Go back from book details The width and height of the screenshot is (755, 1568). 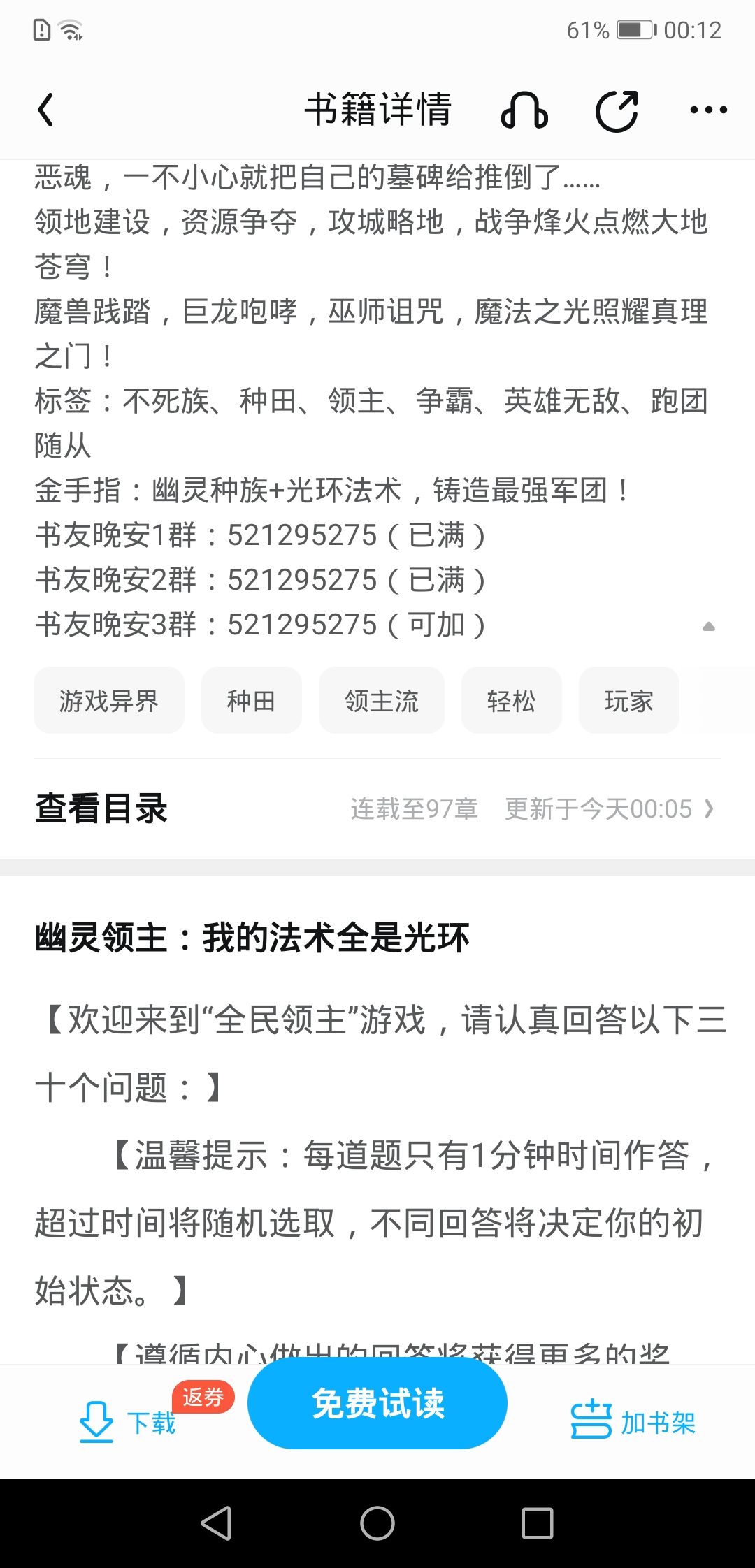click(x=46, y=110)
